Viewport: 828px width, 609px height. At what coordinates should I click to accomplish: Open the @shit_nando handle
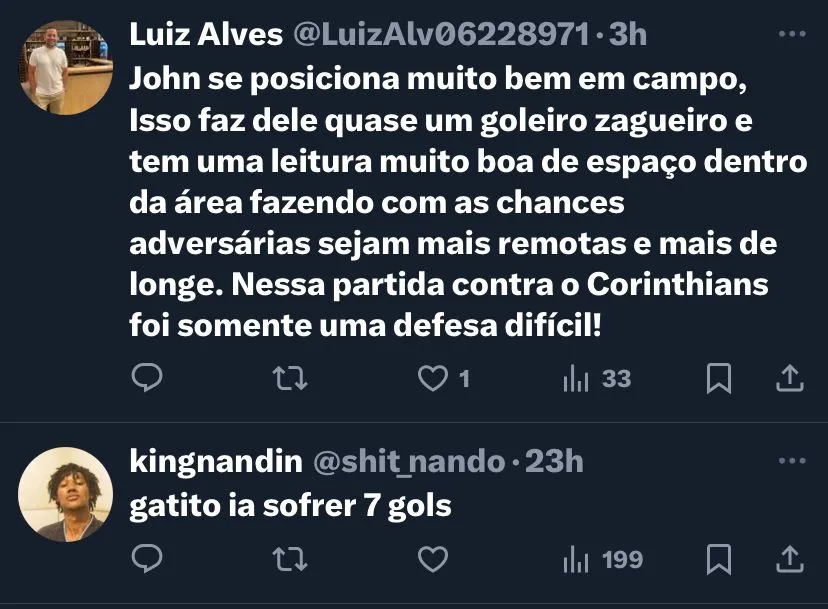[408, 462]
